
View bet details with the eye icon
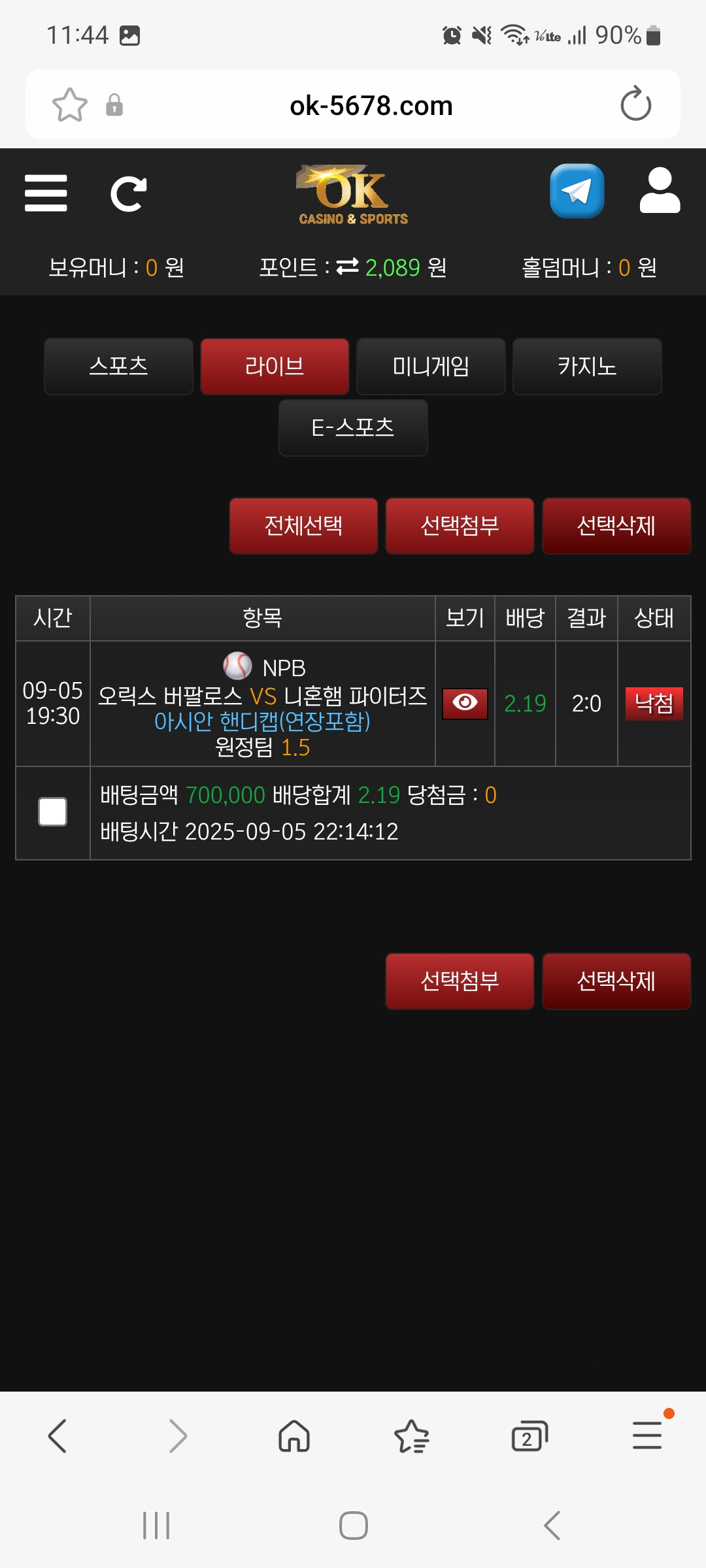click(465, 704)
